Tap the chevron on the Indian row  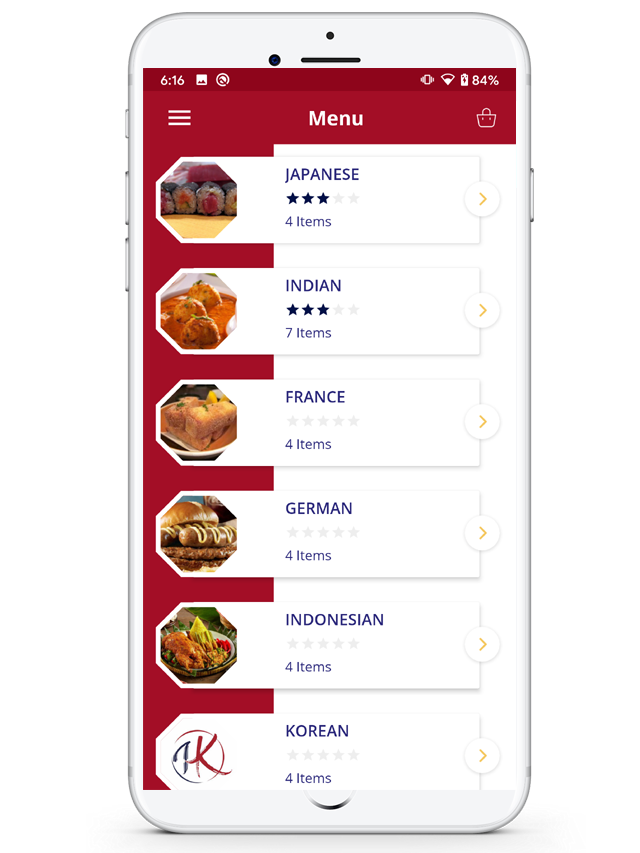pyautogui.click(x=482, y=311)
